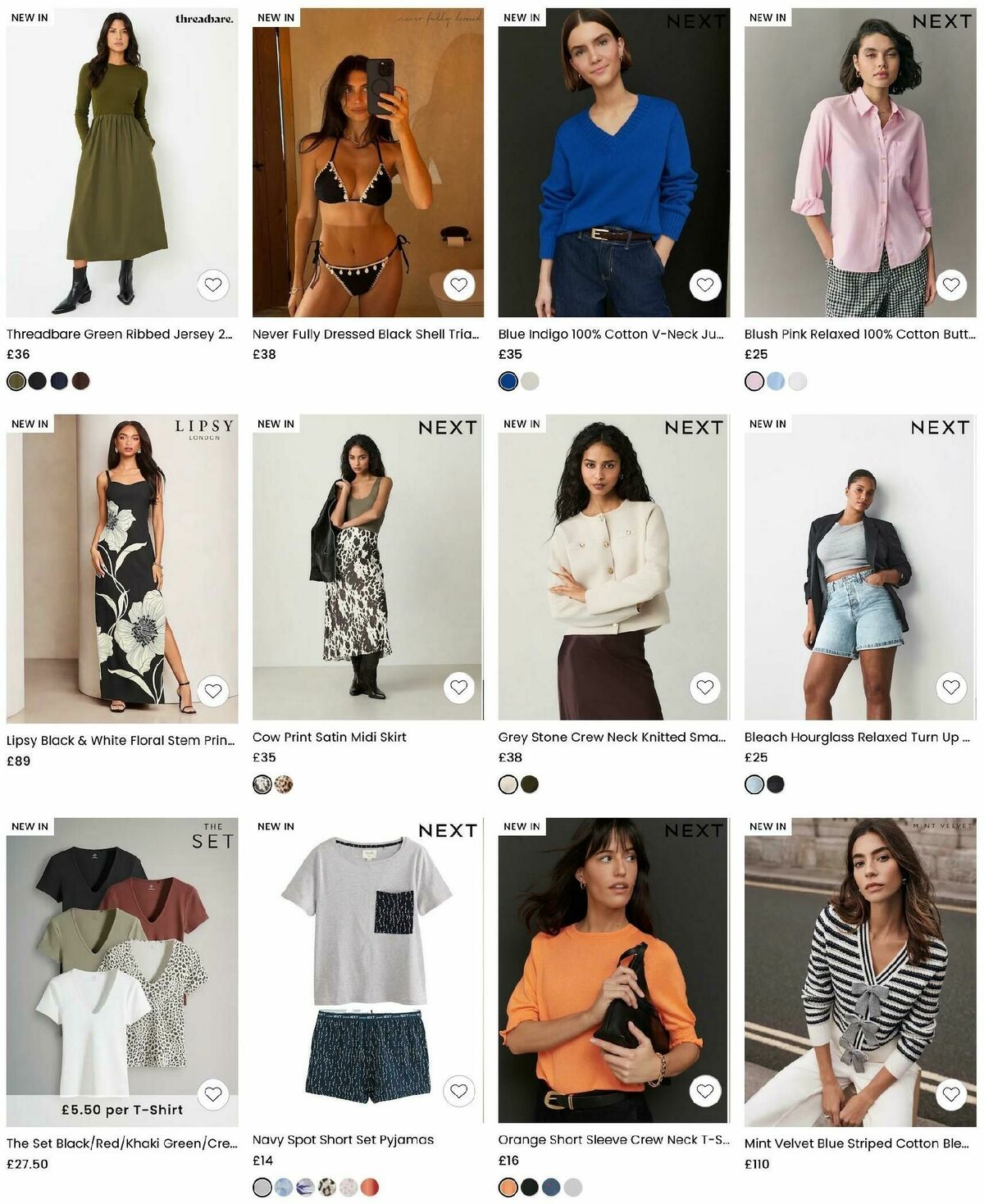Click the heart icon on the black bikini set
Screen dimensions: 984x1204
(x=460, y=284)
